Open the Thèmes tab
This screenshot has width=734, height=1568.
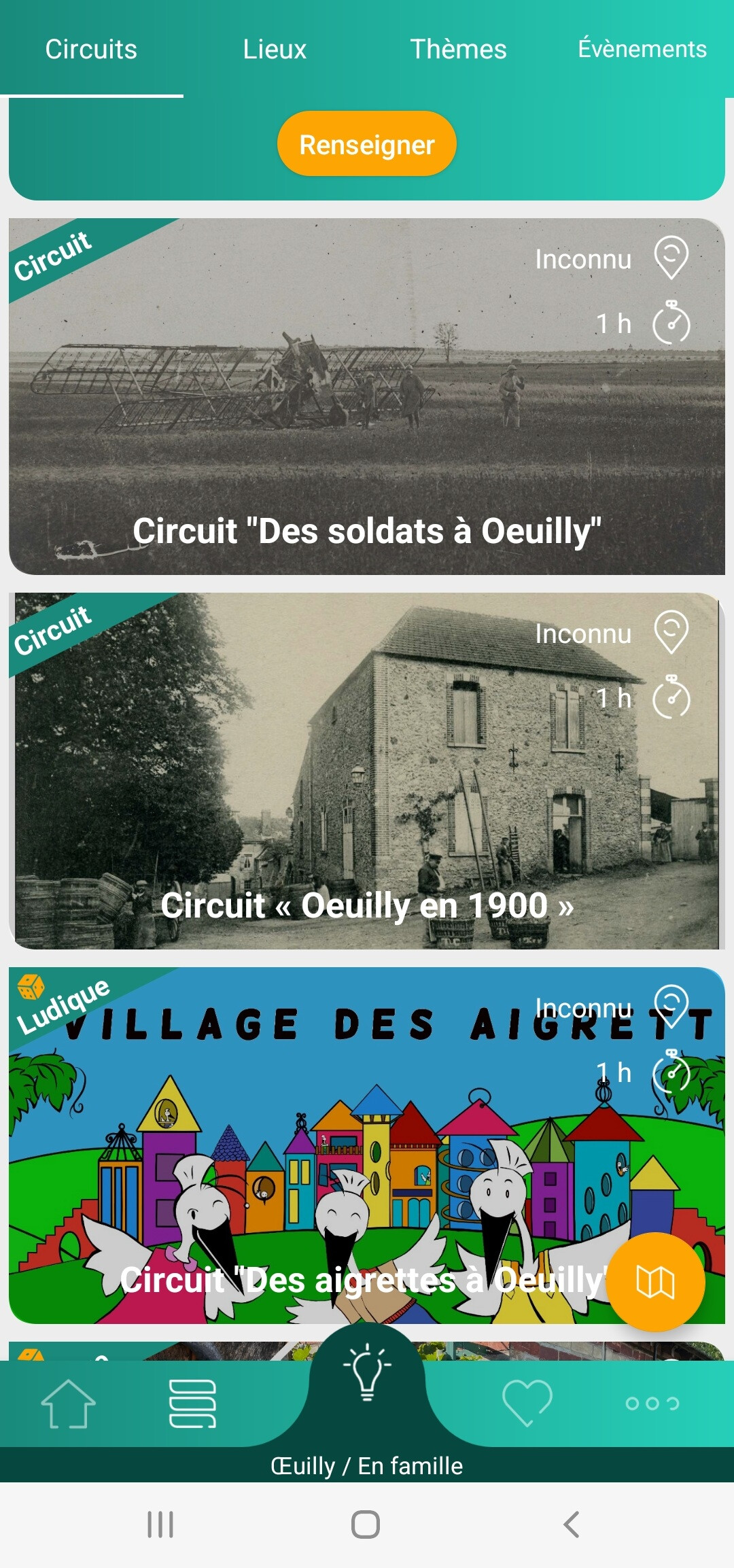coord(458,49)
